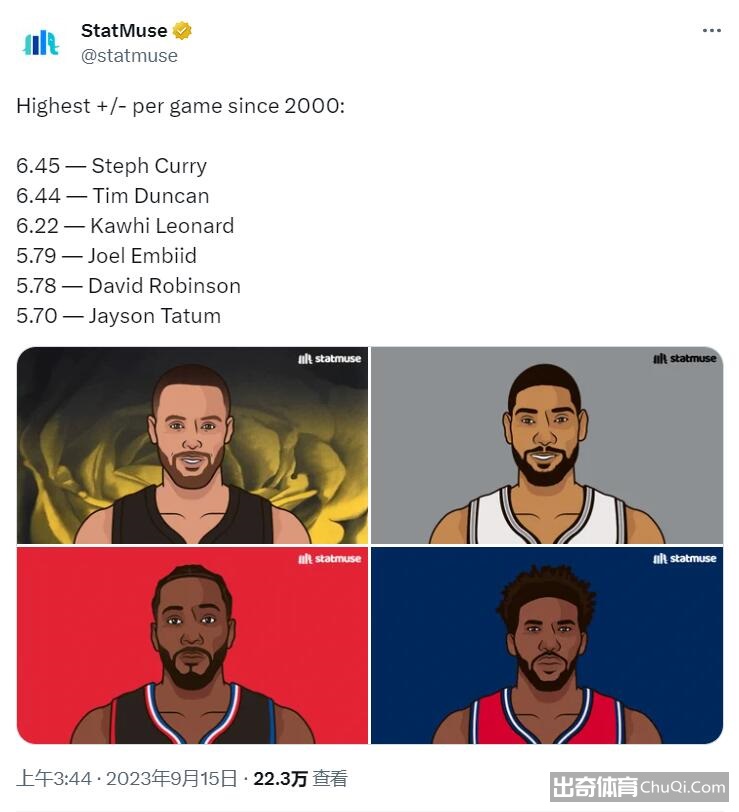The height and width of the screenshot is (812, 739).
Task: View the Kawhi Leonard image
Action: 192,645
